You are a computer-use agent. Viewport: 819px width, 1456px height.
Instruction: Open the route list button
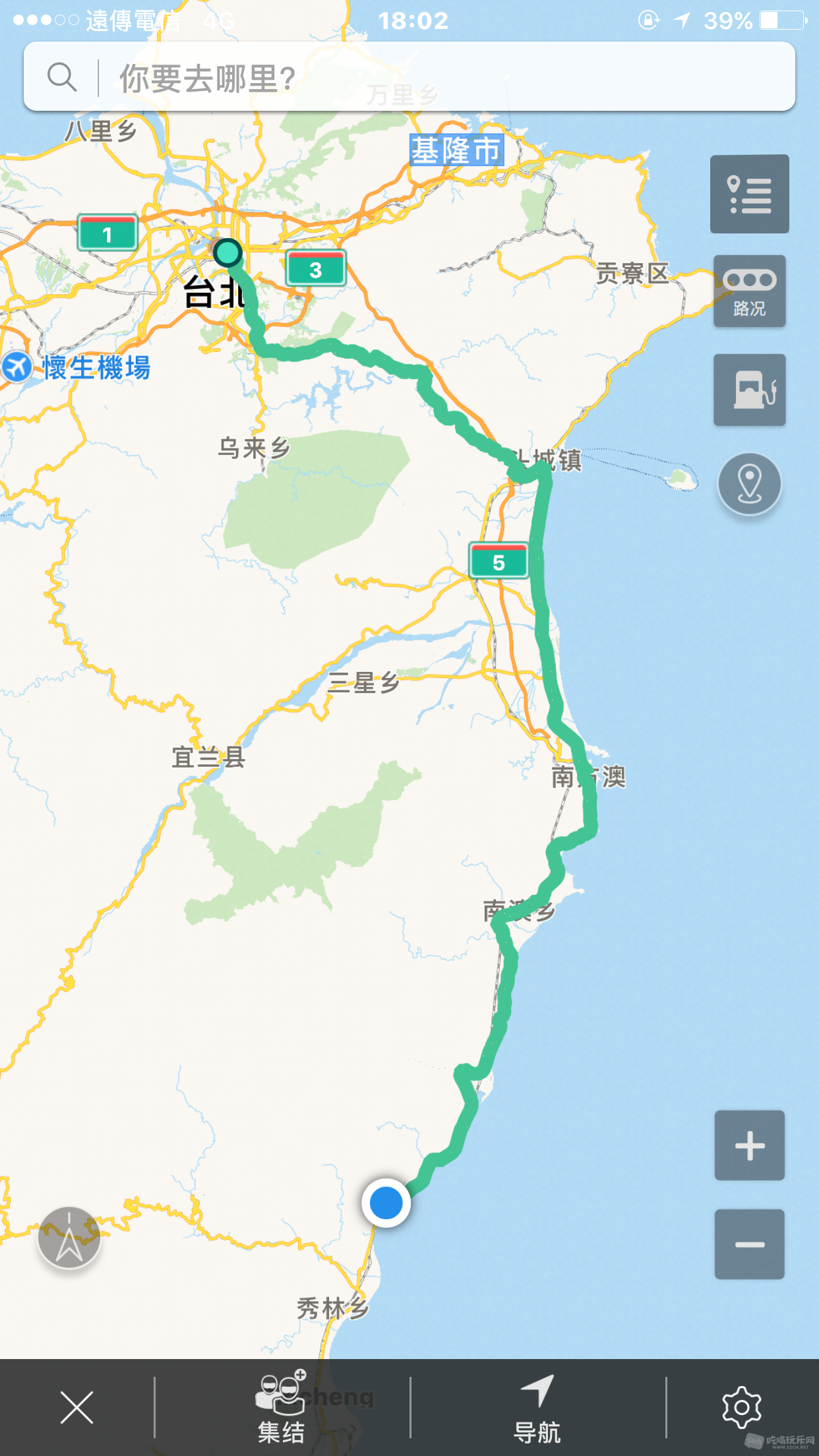(x=749, y=194)
